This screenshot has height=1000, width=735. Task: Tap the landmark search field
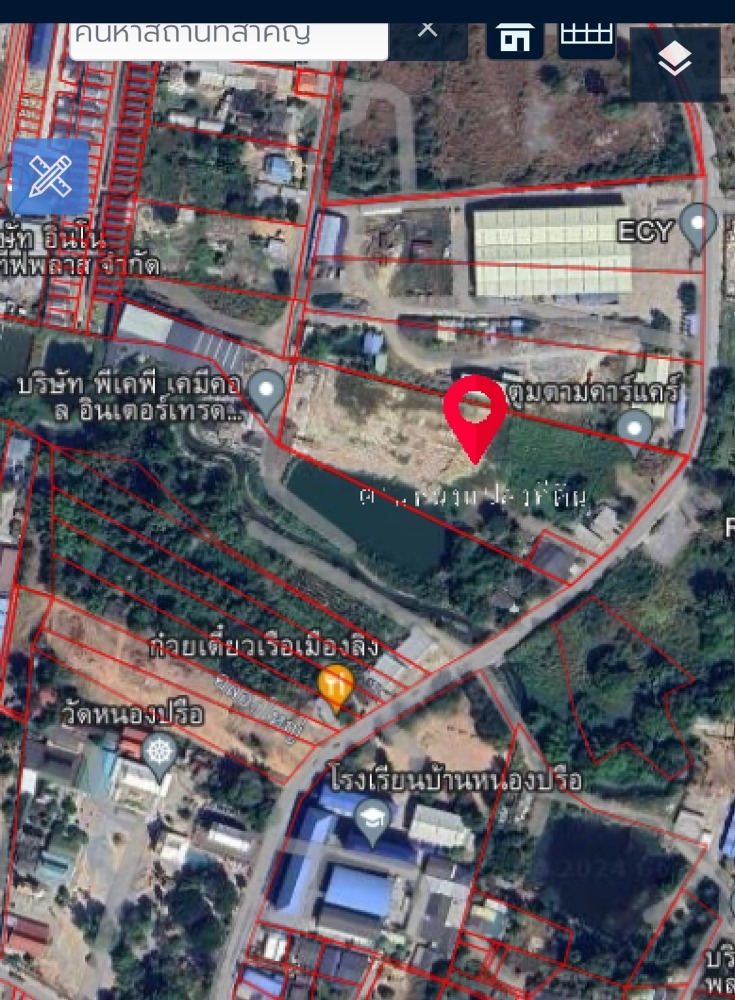(x=228, y=34)
